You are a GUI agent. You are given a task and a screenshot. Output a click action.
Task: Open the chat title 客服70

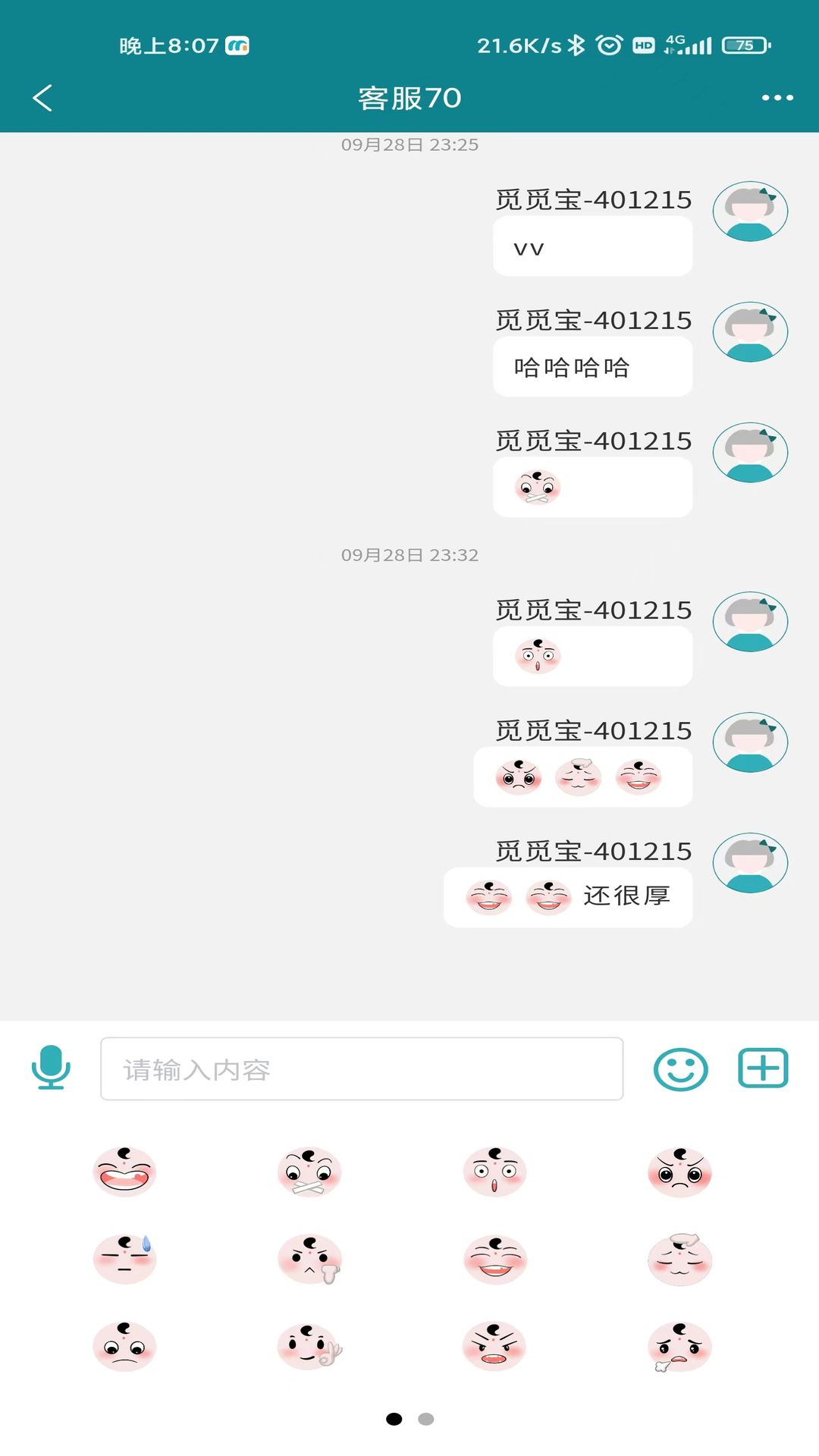coord(409,97)
